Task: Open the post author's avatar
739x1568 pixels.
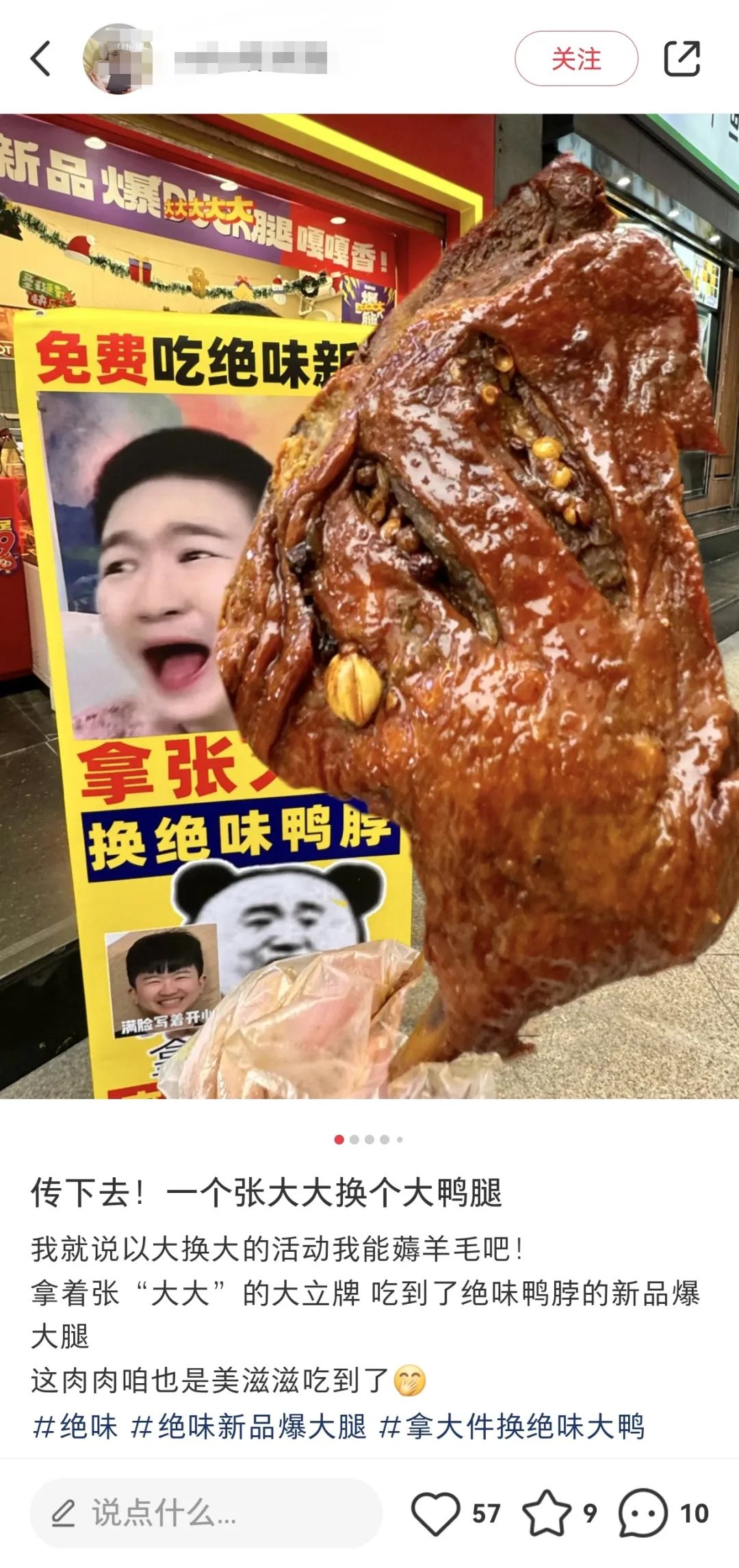Action: tap(118, 58)
